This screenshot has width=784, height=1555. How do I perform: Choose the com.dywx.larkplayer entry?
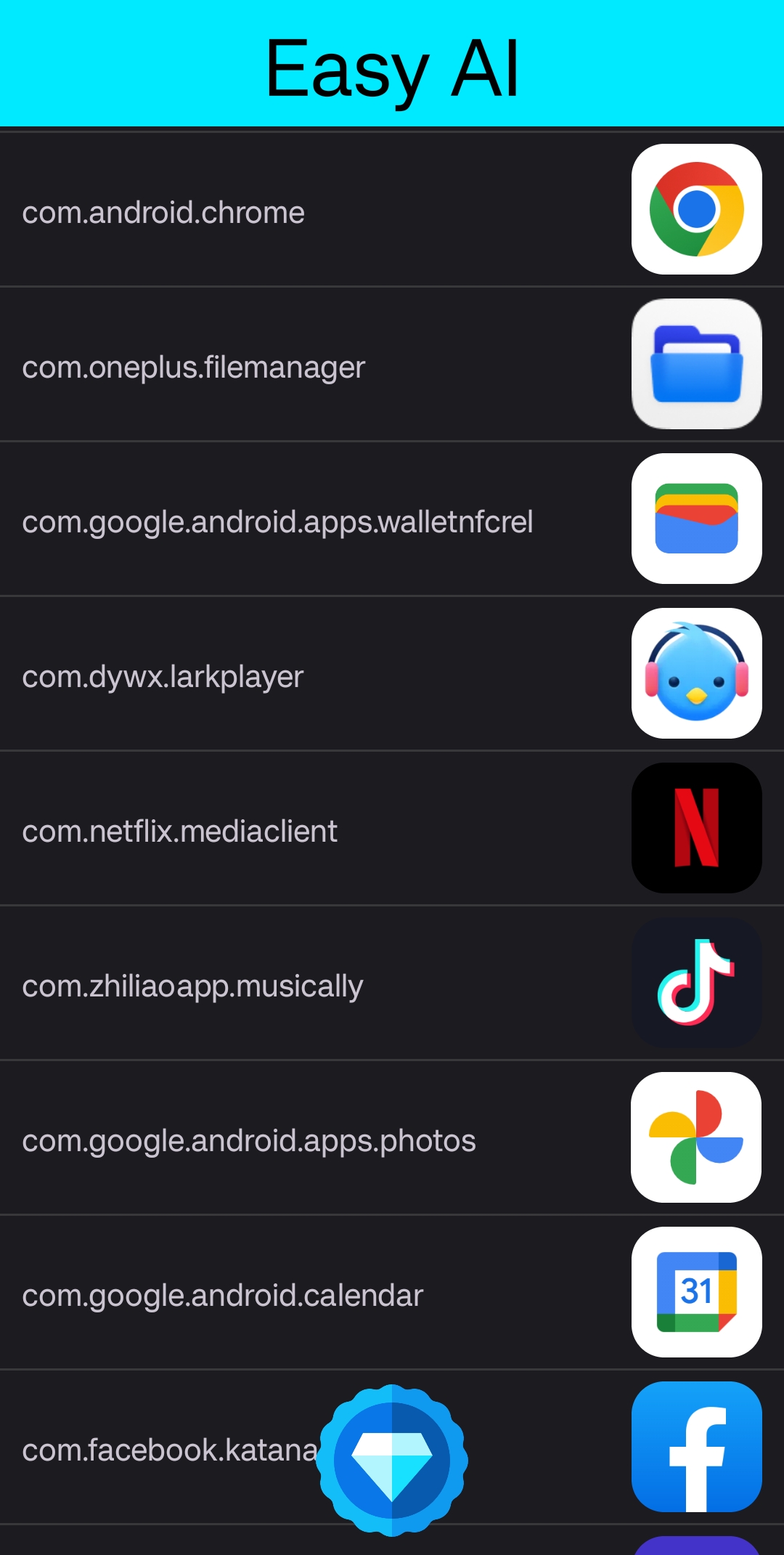pyautogui.click(x=392, y=673)
